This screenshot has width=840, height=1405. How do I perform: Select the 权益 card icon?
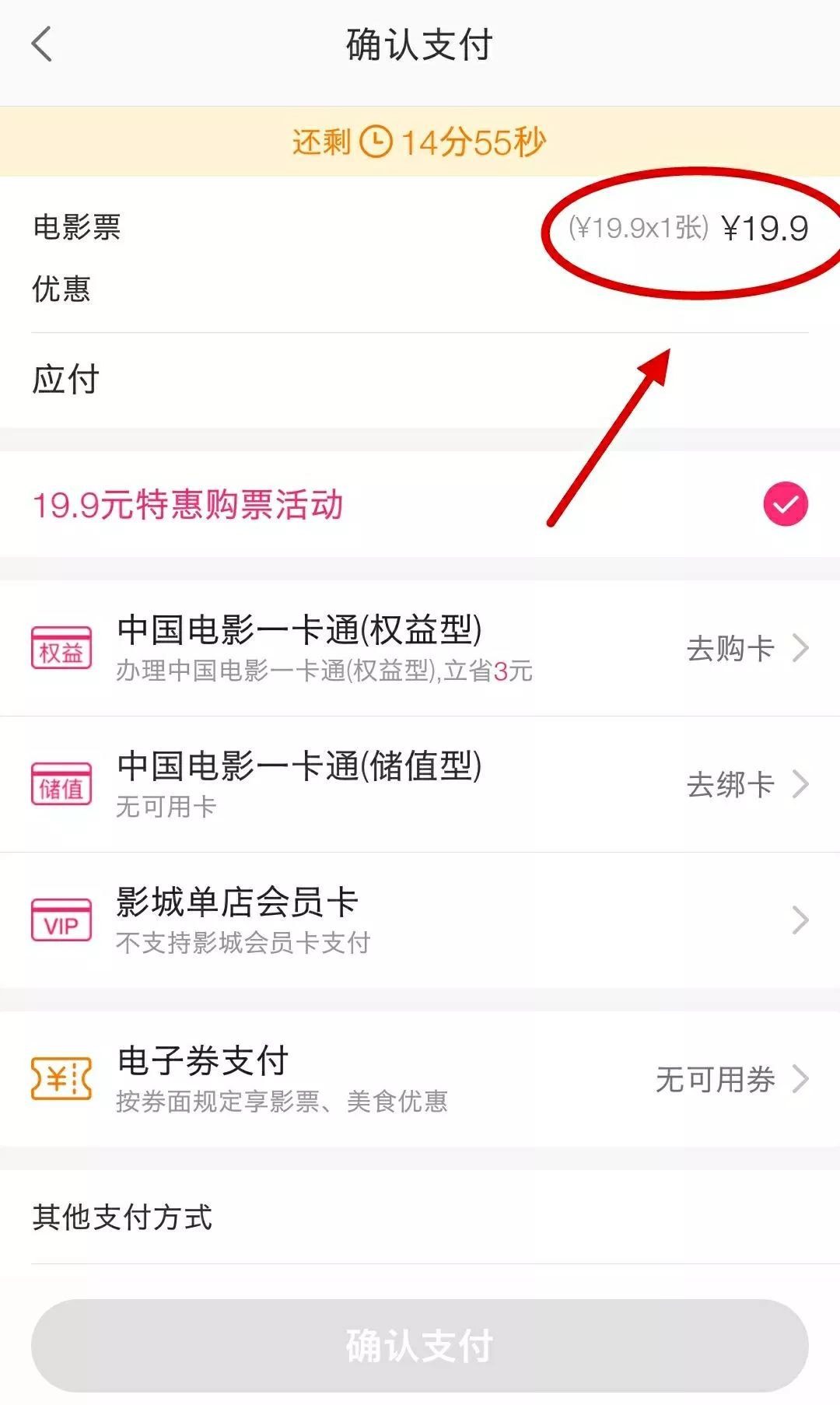(x=62, y=648)
